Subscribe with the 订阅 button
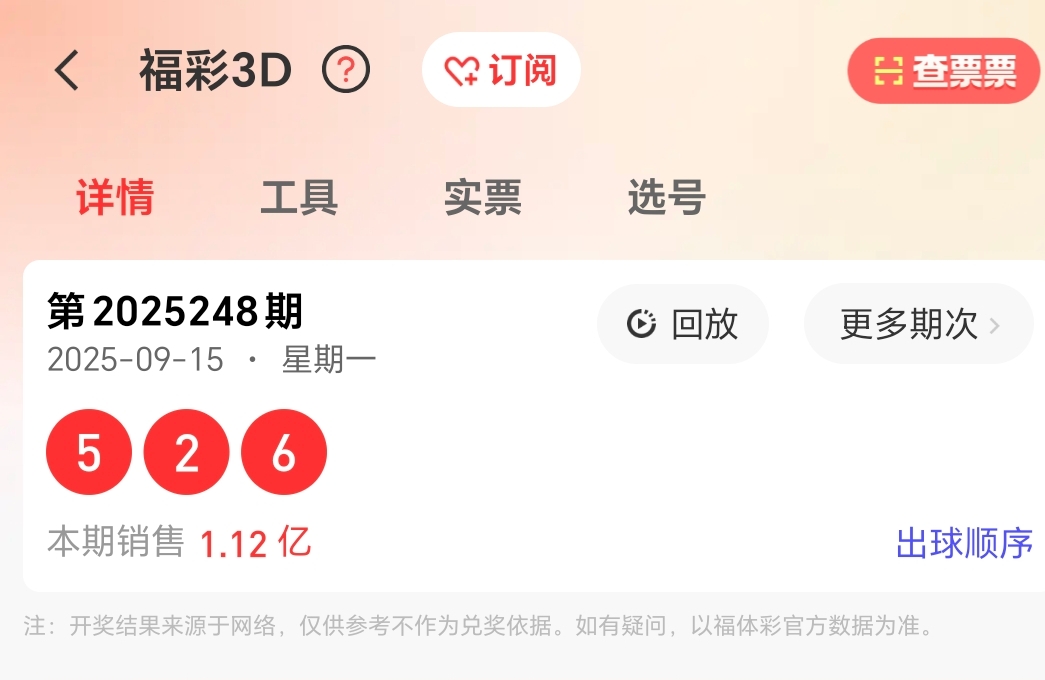This screenshot has height=680, width=1045. click(501, 70)
